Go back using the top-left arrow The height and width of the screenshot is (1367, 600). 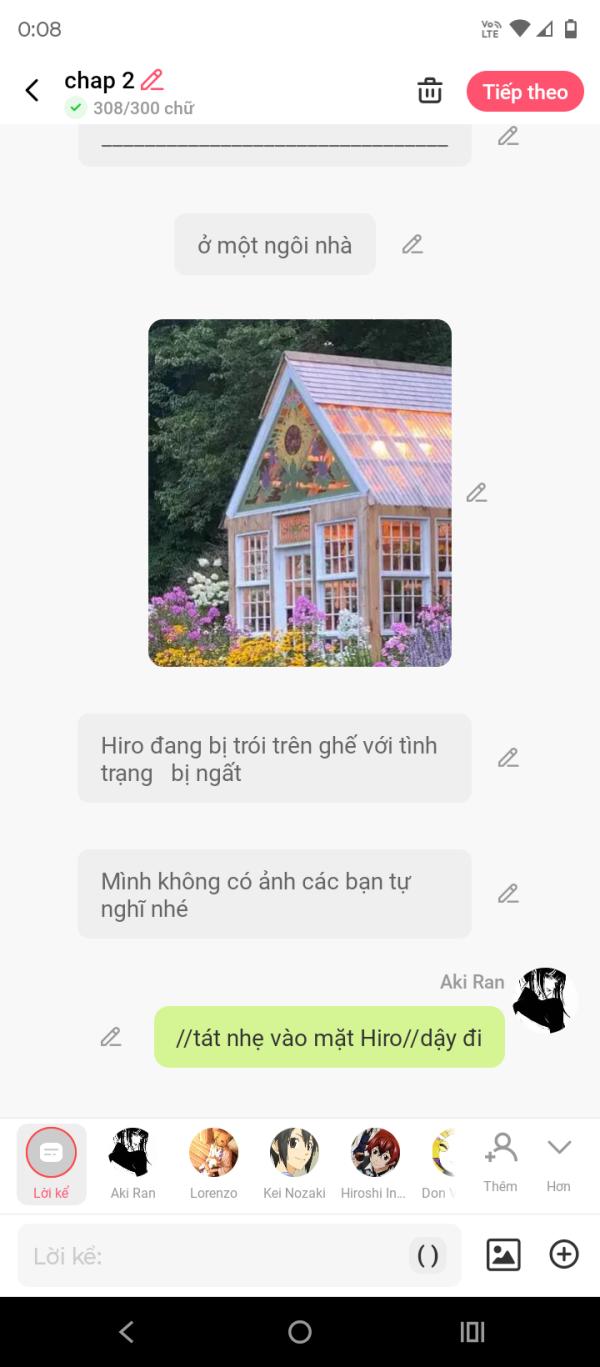pyautogui.click(x=32, y=91)
